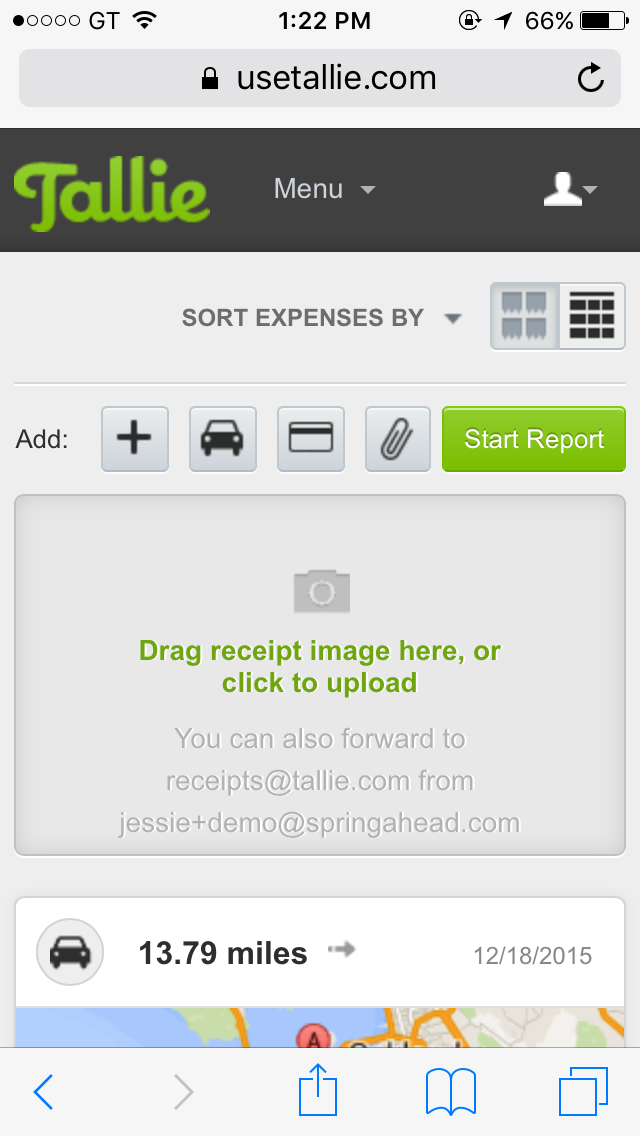Tap the usetallie.com address bar
Viewport: 640px width, 1136px height.
pyautogui.click(x=320, y=78)
